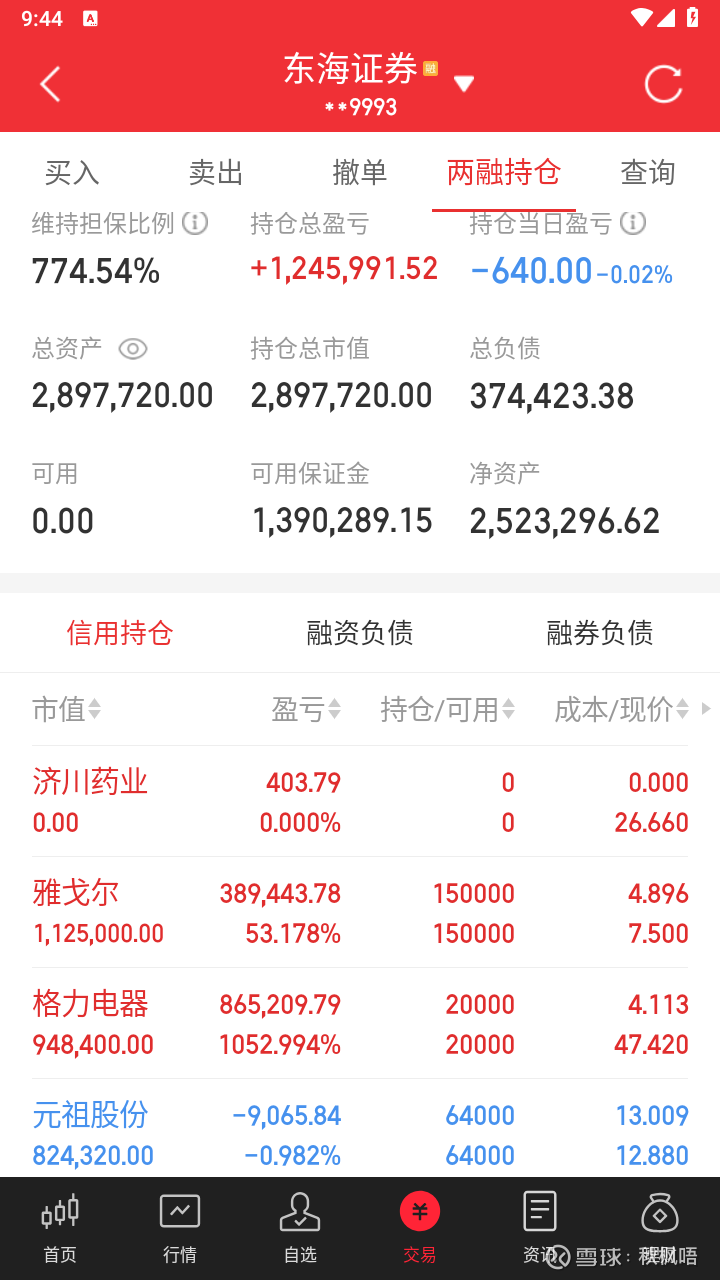Go back with the arrow icon
The image size is (720, 1280).
click(50, 84)
